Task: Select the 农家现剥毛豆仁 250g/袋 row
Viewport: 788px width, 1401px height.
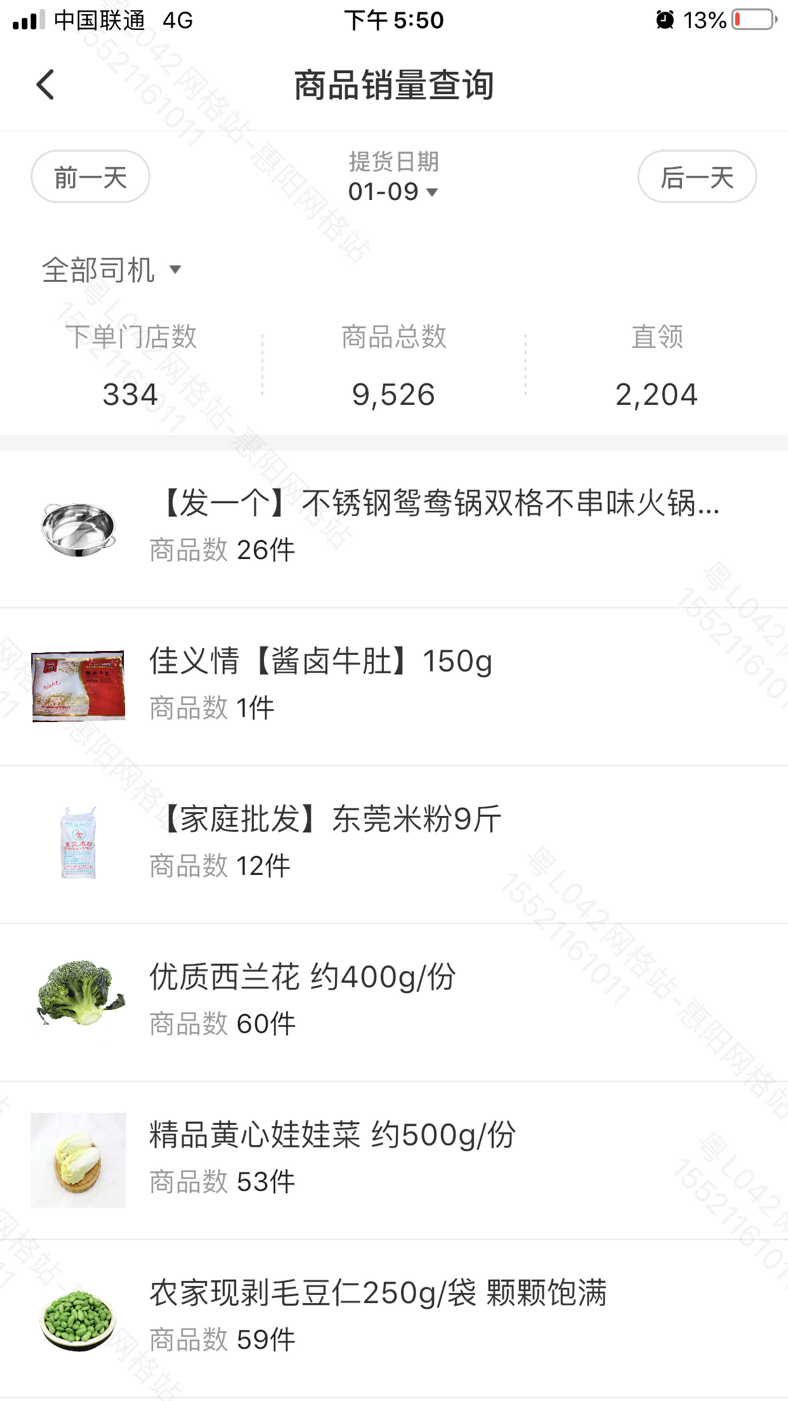Action: click(394, 1318)
